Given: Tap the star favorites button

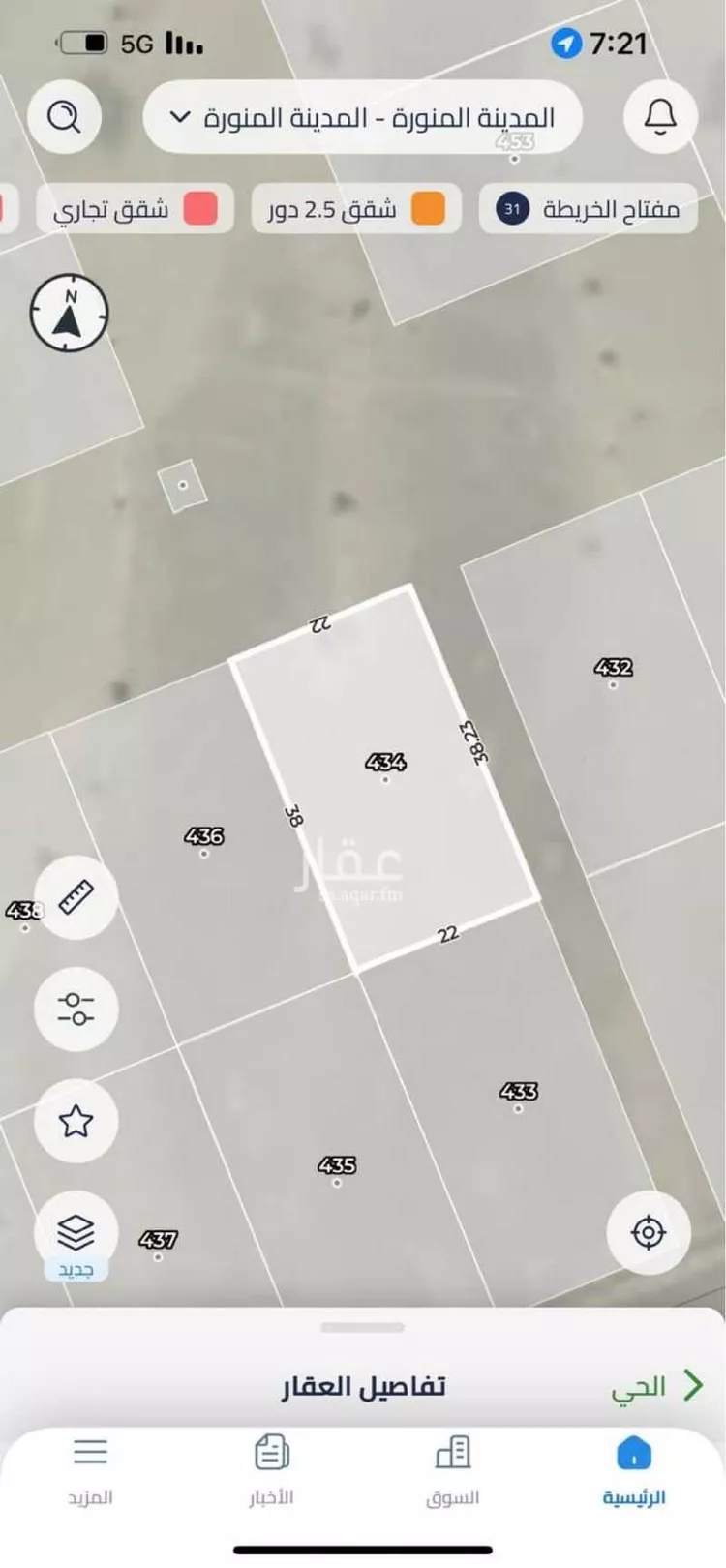Looking at the screenshot, I should click(x=76, y=1121).
